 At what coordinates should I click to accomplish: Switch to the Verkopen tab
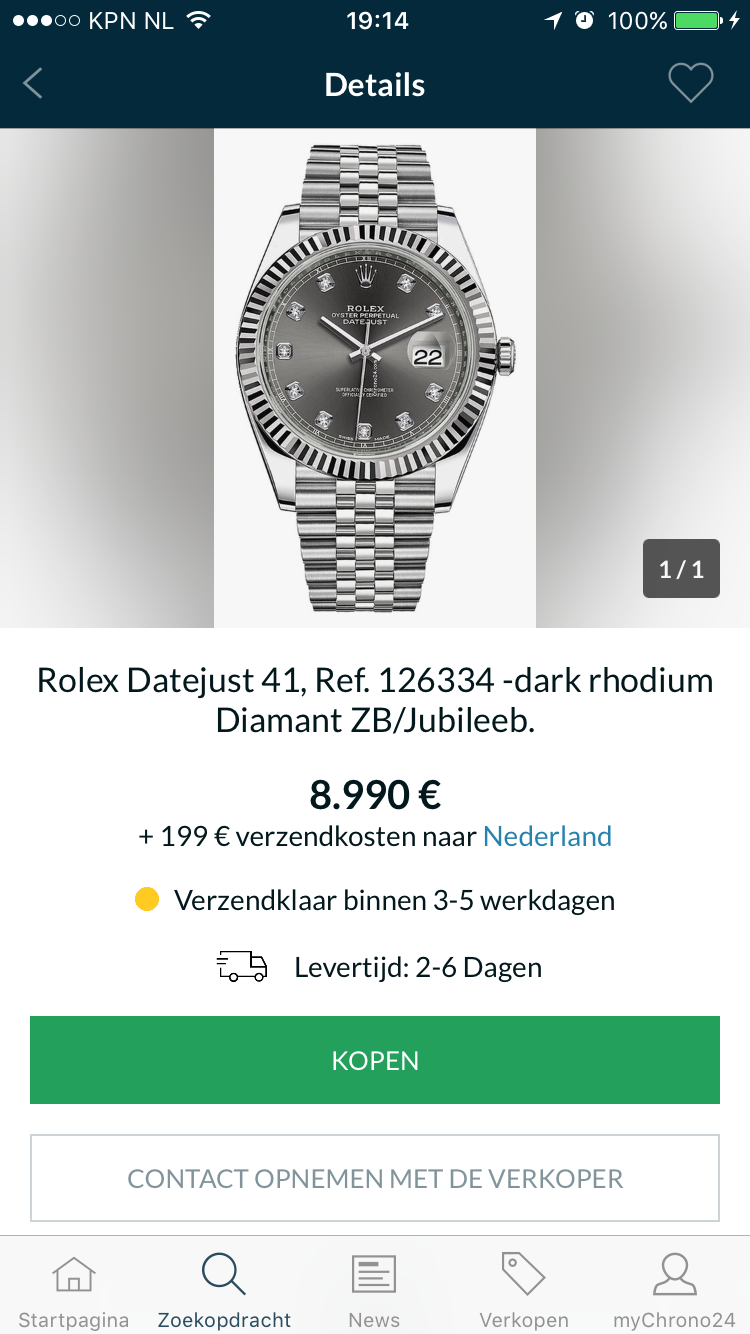tap(524, 1290)
